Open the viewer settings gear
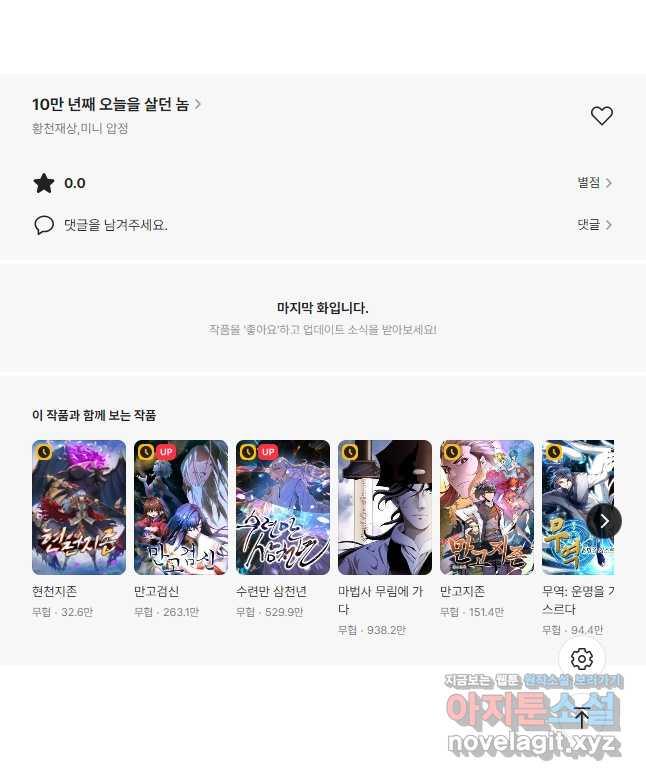Image resolution: width=646 pixels, height=781 pixels. [x=582, y=659]
